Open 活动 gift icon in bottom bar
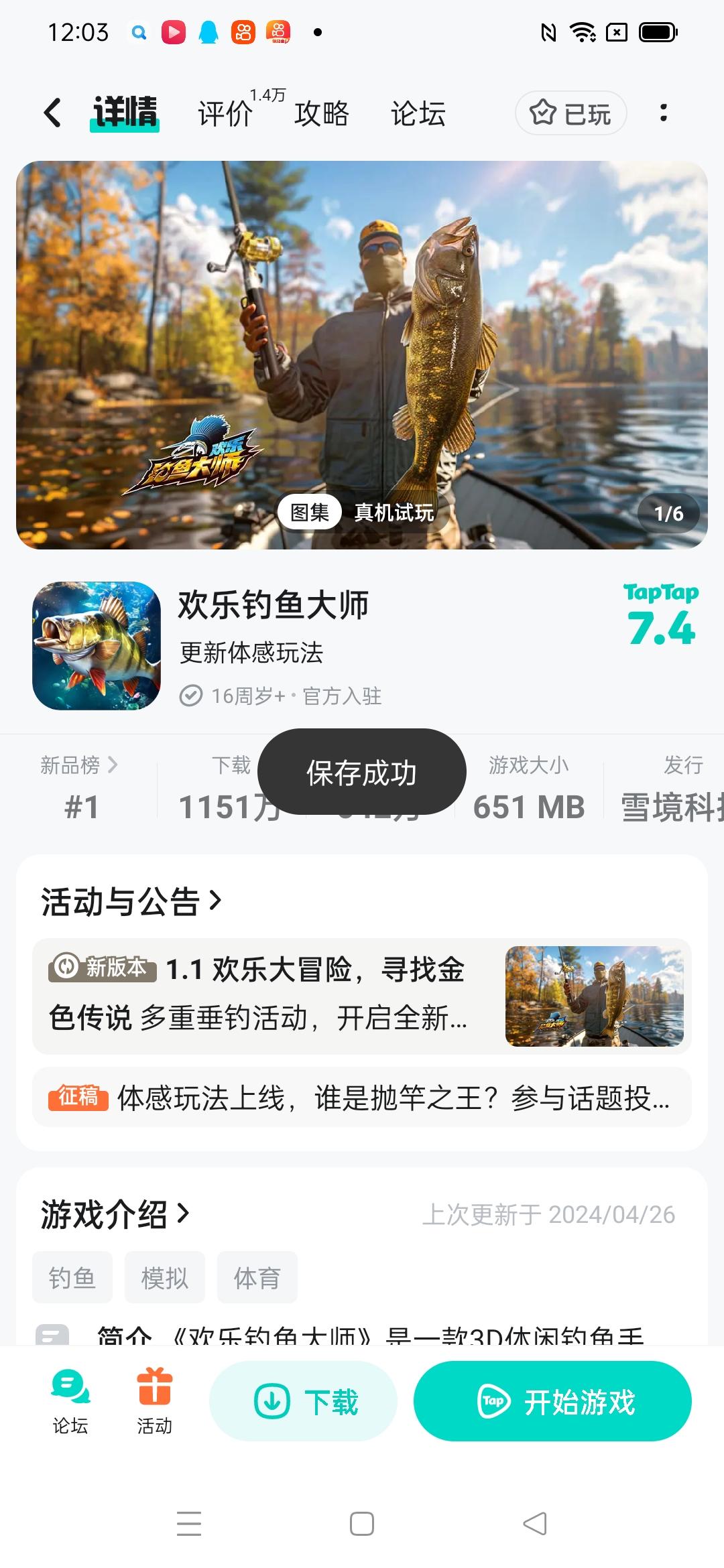Screen dimensions: 724x1568 pyautogui.click(x=155, y=1400)
